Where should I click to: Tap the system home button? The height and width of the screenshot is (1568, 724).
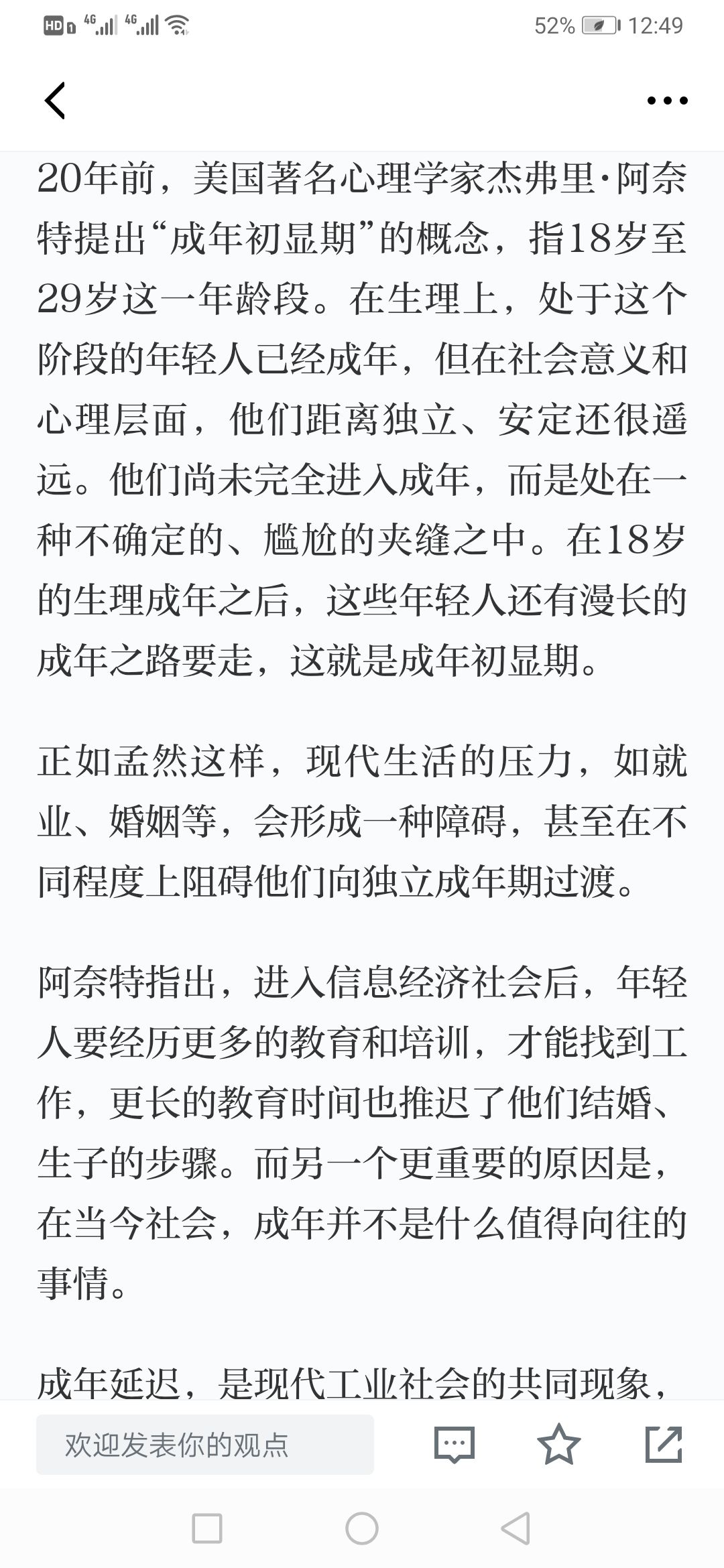click(362, 1528)
